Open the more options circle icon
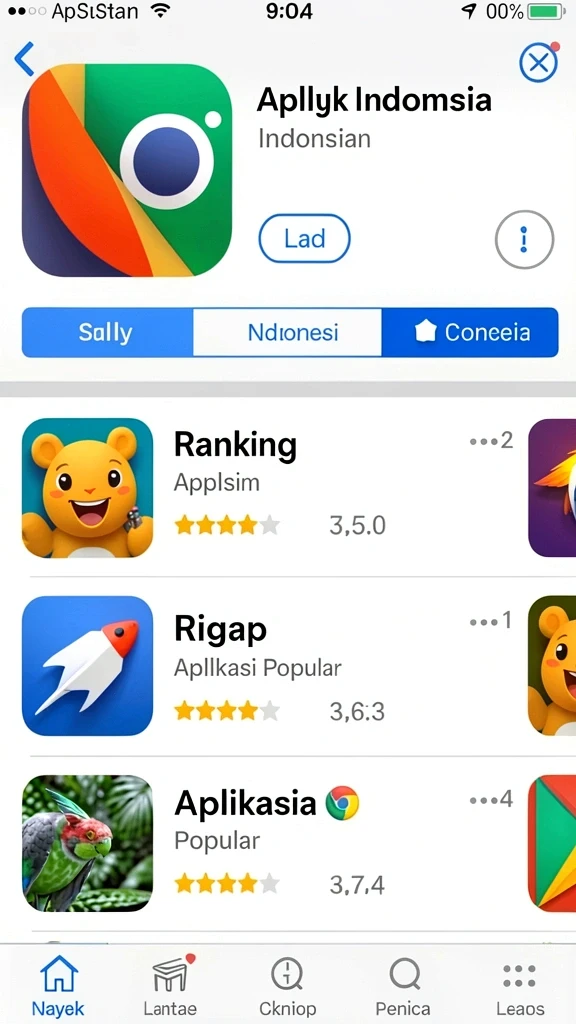Image resolution: width=576 pixels, height=1024 pixels. [x=524, y=240]
